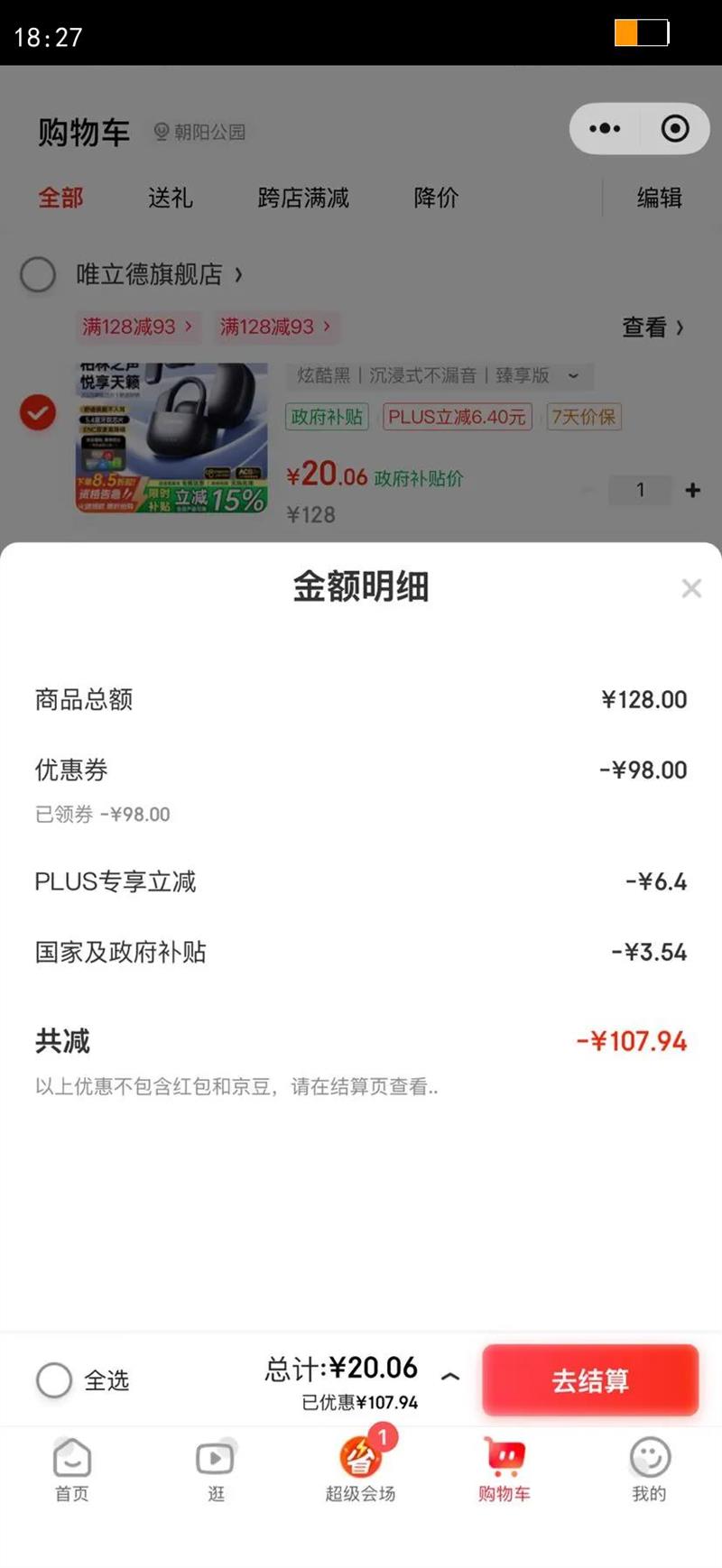This screenshot has height=1568, width=722.
Task: Open the mini program more-options menu
Action: 605,129
